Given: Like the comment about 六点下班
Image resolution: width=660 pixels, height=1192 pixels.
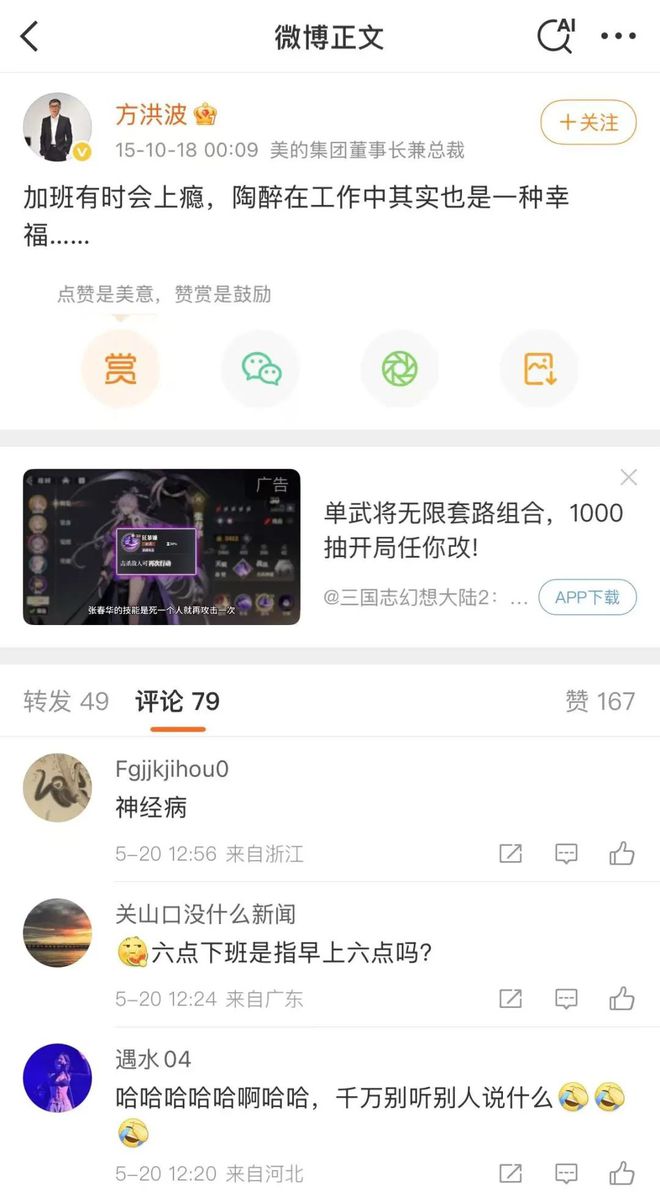Looking at the screenshot, I should click(x=622, y=998).
